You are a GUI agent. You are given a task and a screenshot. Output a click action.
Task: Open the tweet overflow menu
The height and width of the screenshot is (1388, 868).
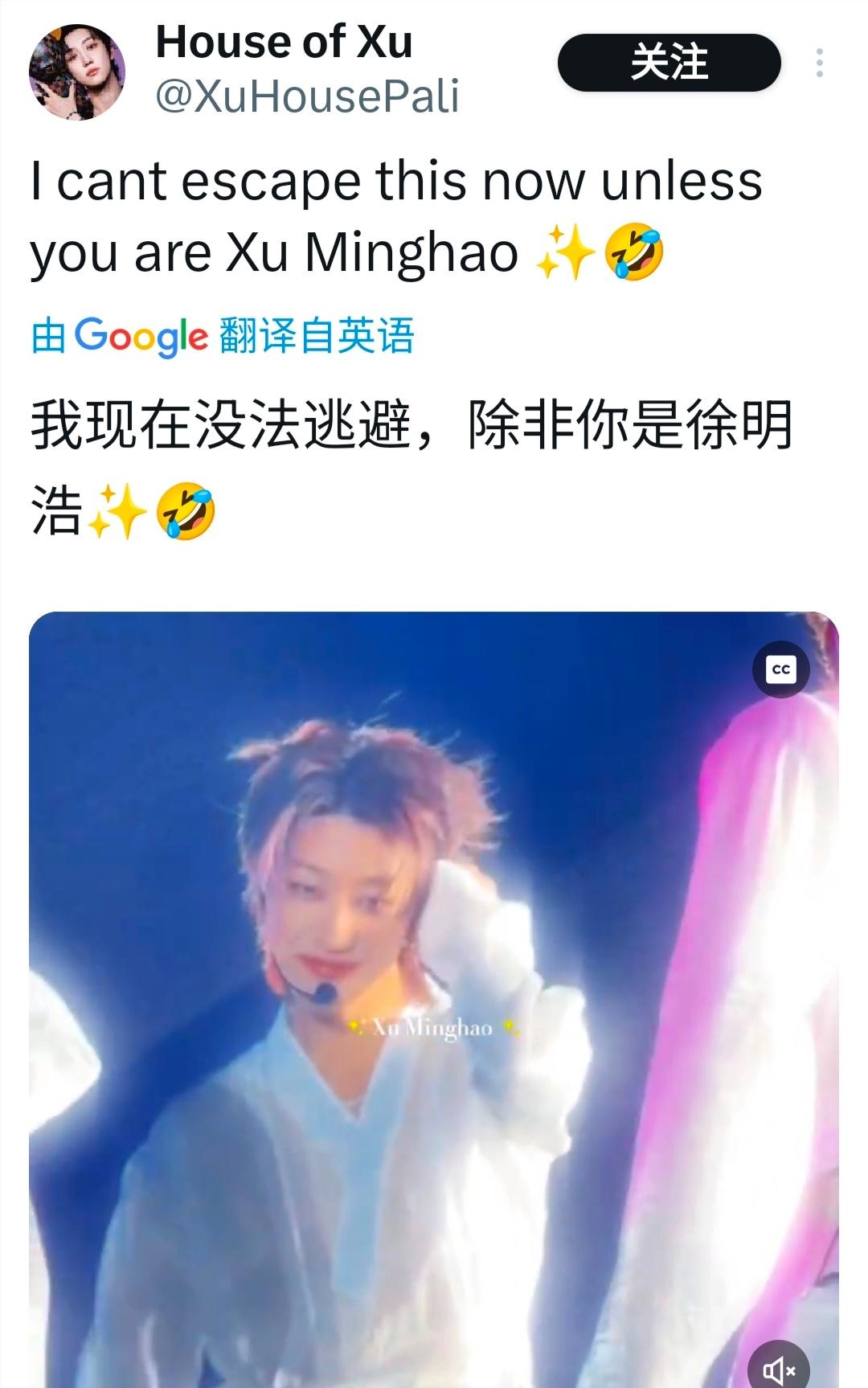819,63
